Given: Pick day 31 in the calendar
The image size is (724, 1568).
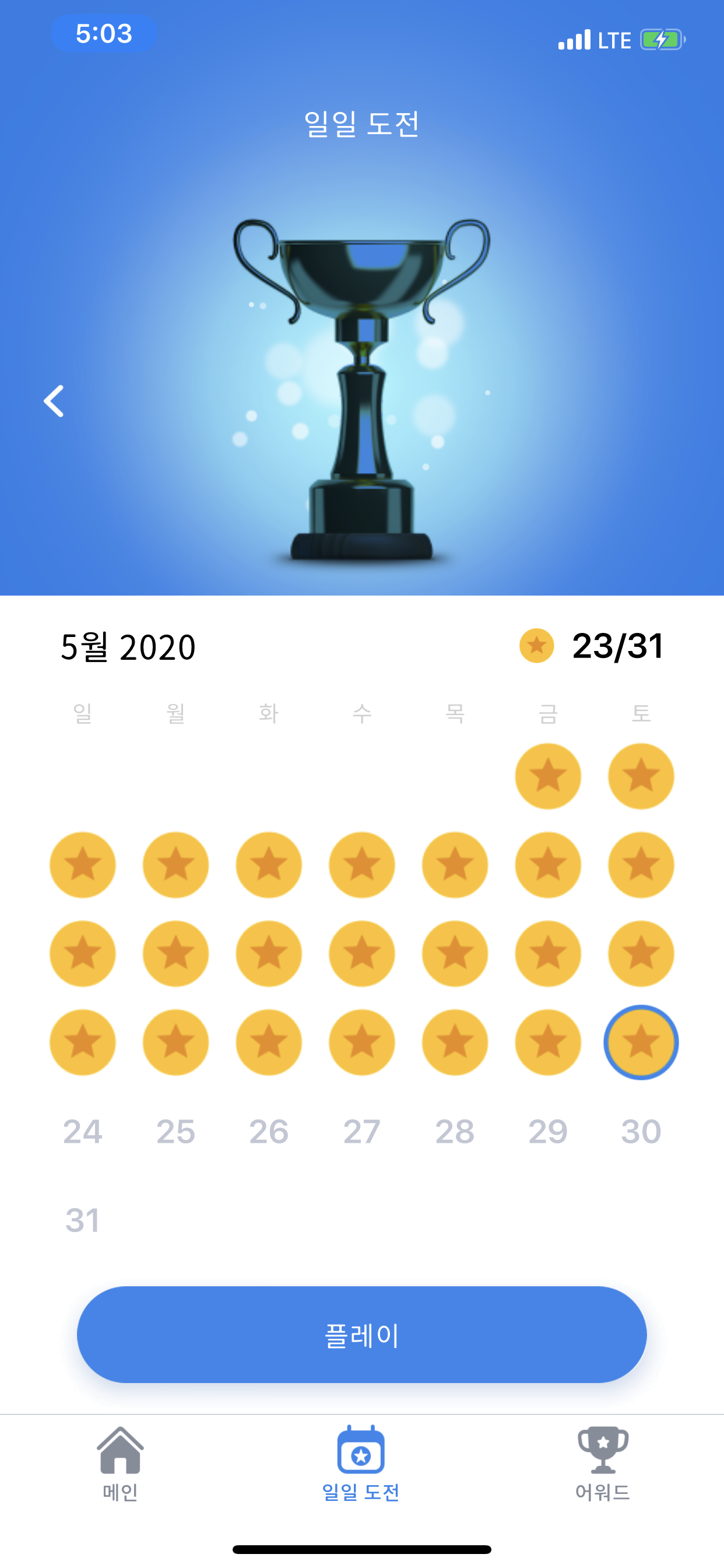Looking at the screenshot, I should [83, 1220].
